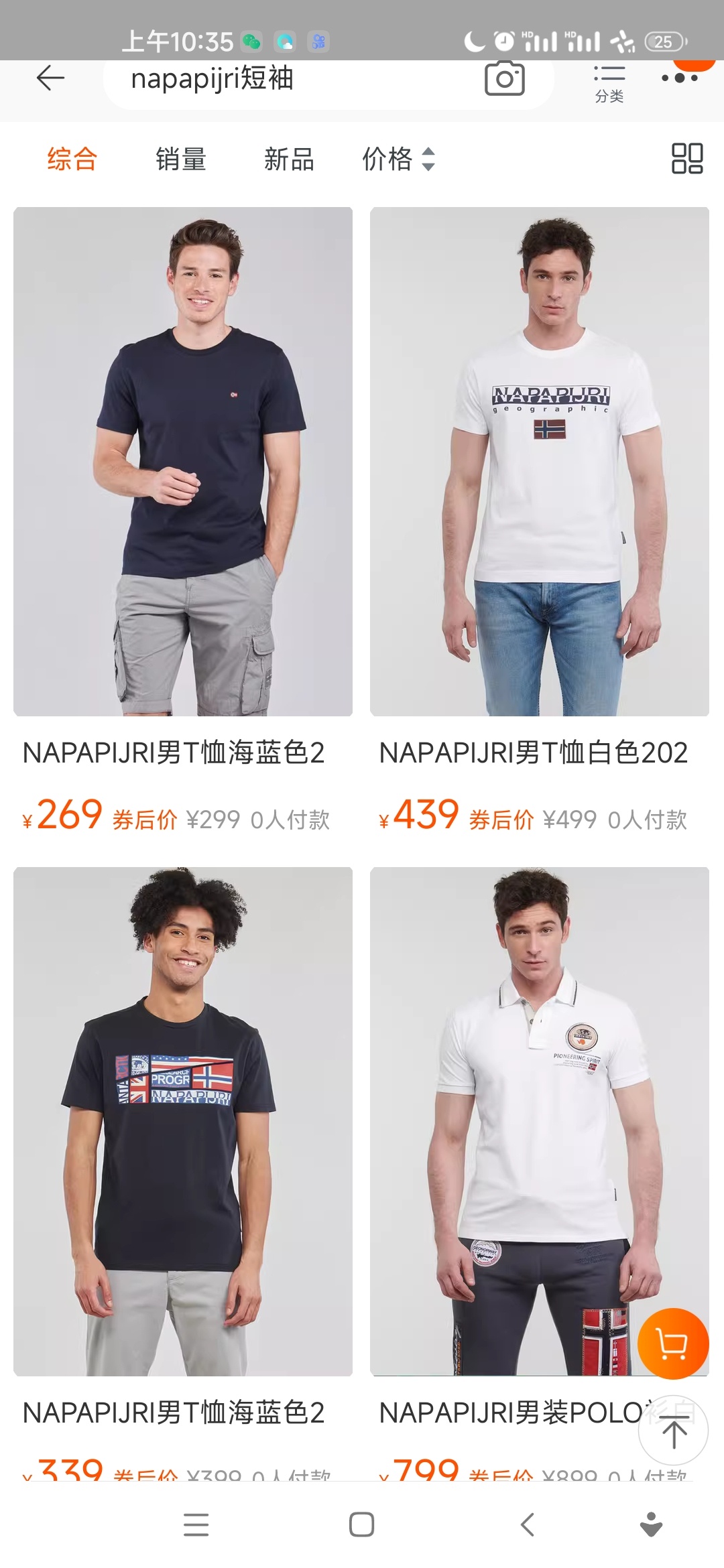
Task: Sort by 价格
Action: (x=398, y=159)
